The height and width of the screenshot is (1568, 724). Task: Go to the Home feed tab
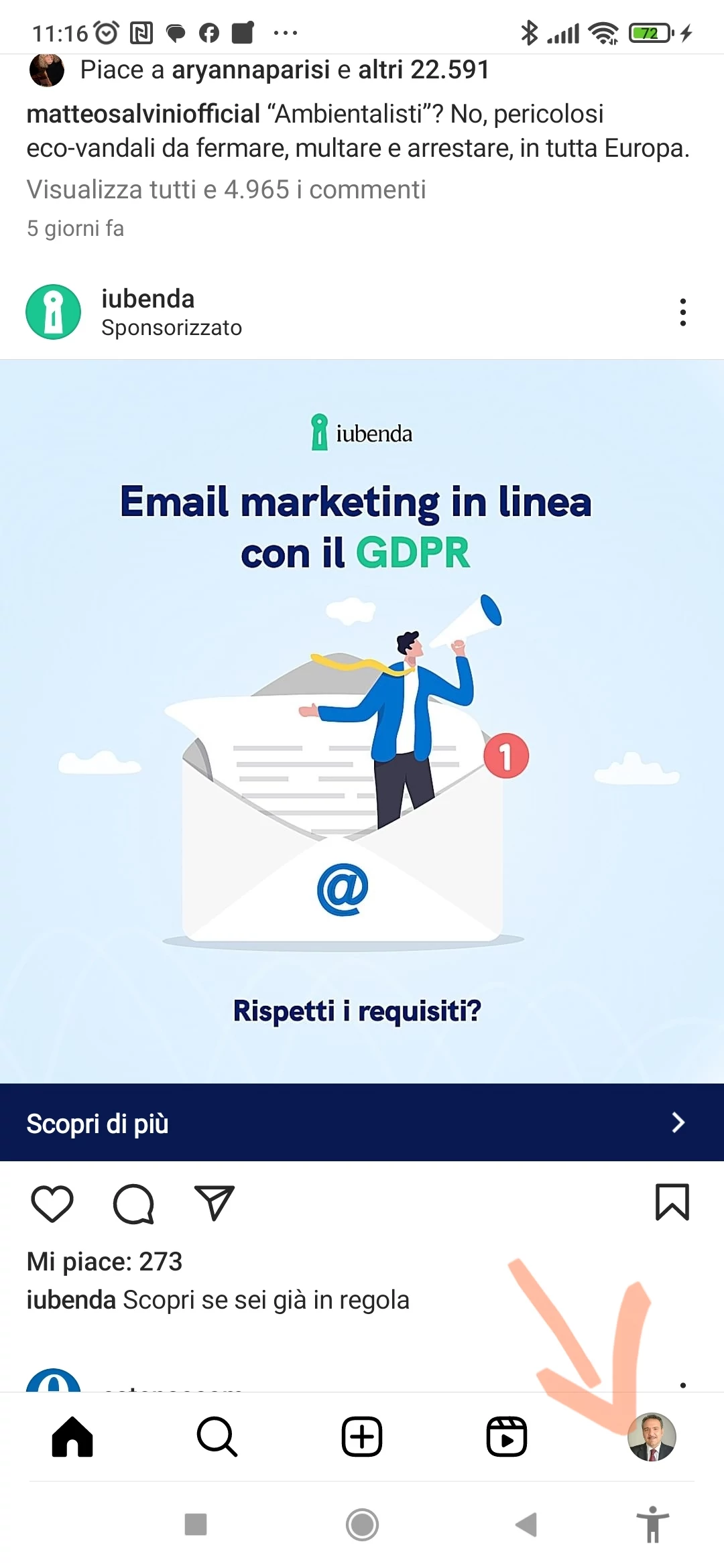(x=72, y=1437)
